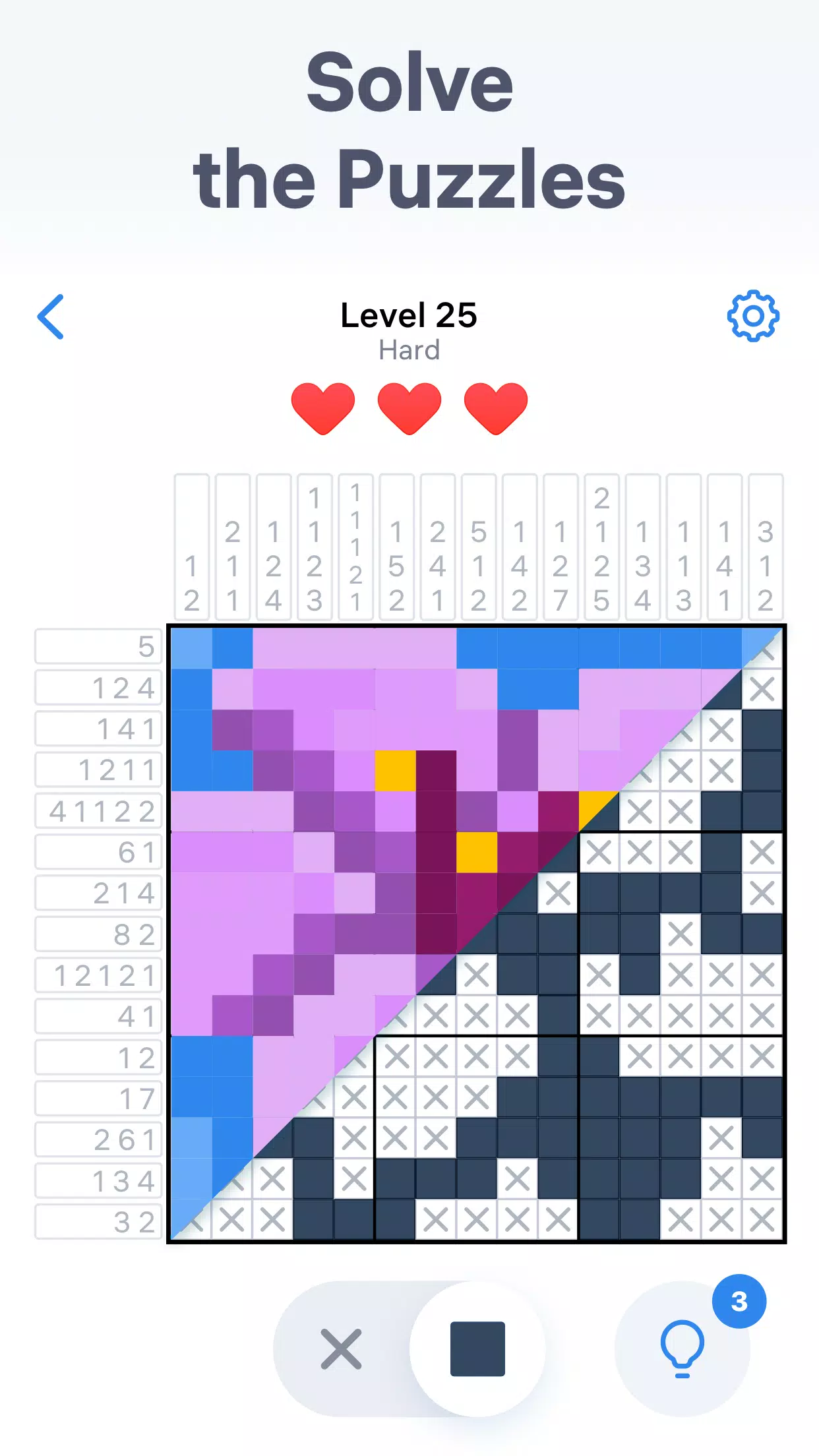Click the row clue labeled 1 2 1 2 1
Screen dimensions: 819x1456
pyautogui.click(x=98, y=975)
